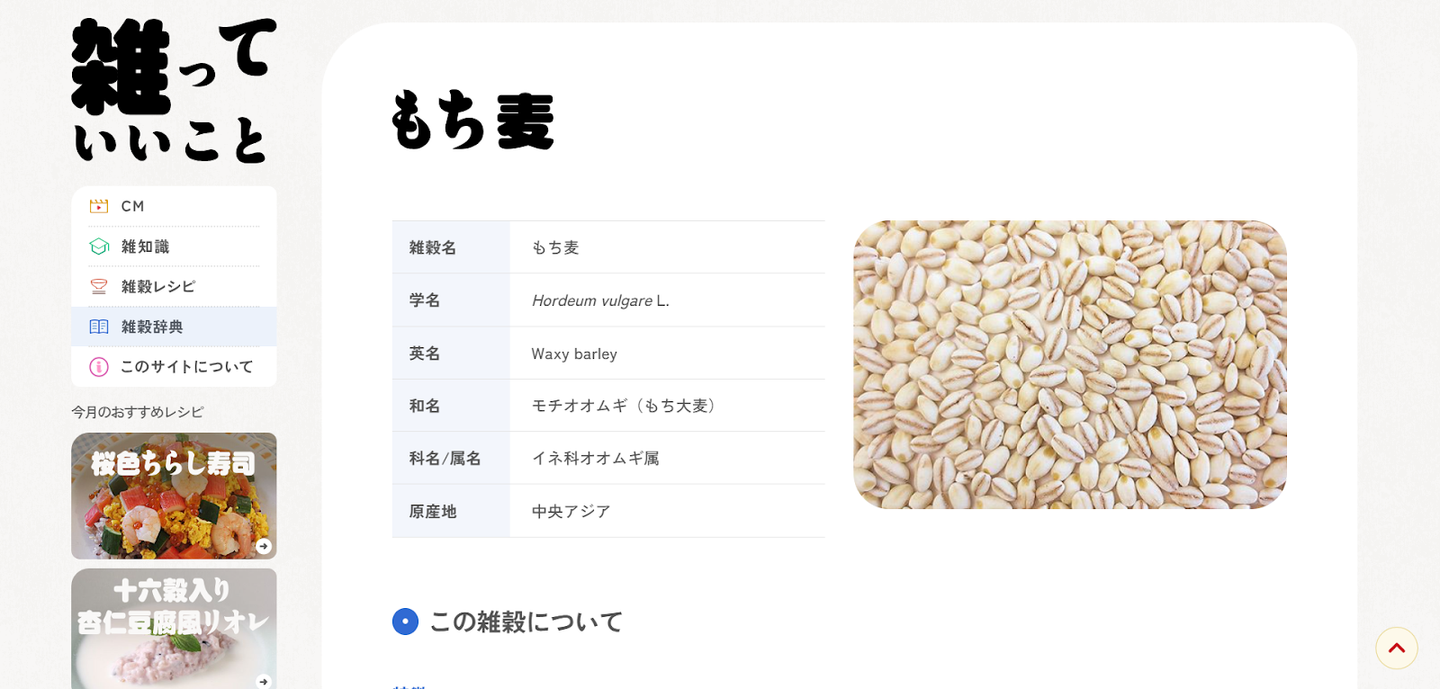Tap the 雑っていいこと site logo
Image resolution: width=1440 pixels, height=689 pixels.
point(173,90)
